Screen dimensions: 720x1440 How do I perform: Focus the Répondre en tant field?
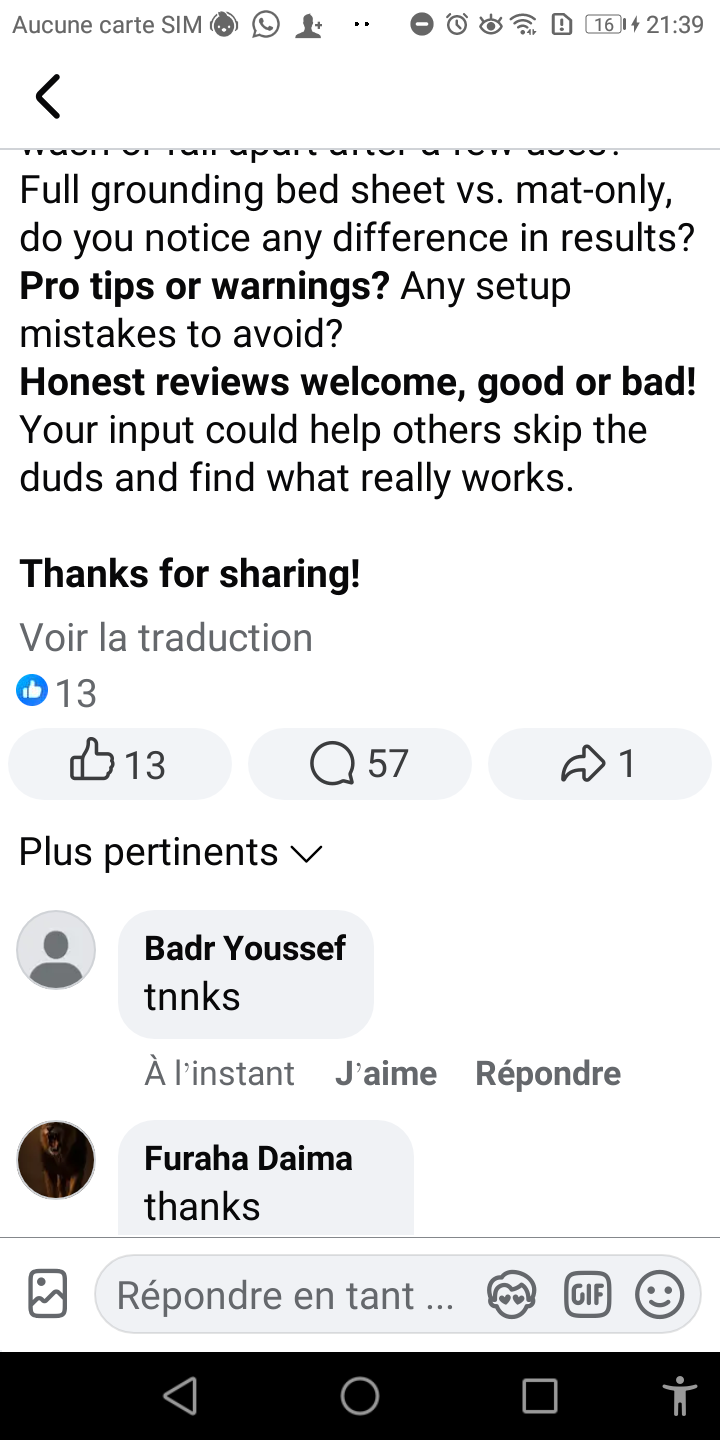[285, 1295]
